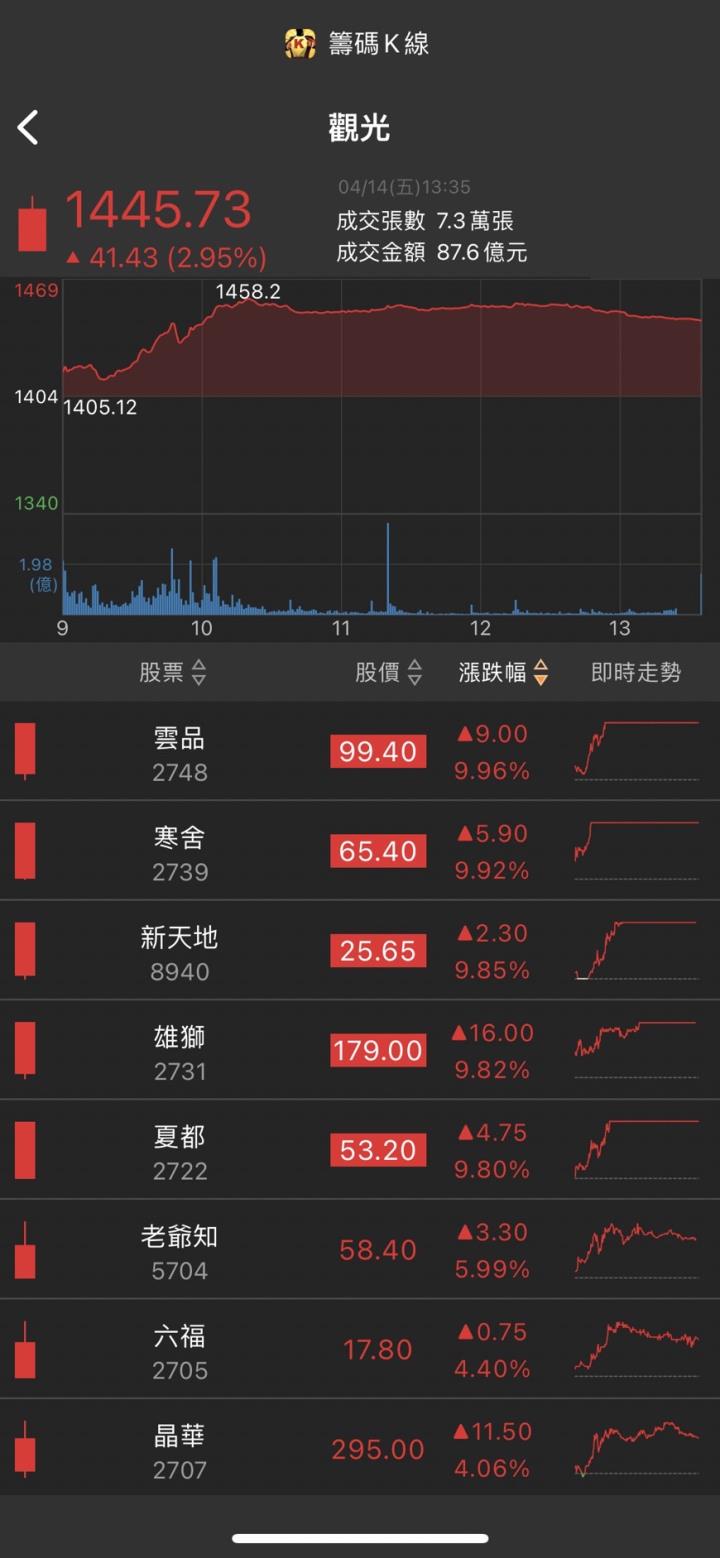The image size is (720, 1558).
Task: Tap the candlestick icon next to 寒舍
Action: [x=24, y=851]
